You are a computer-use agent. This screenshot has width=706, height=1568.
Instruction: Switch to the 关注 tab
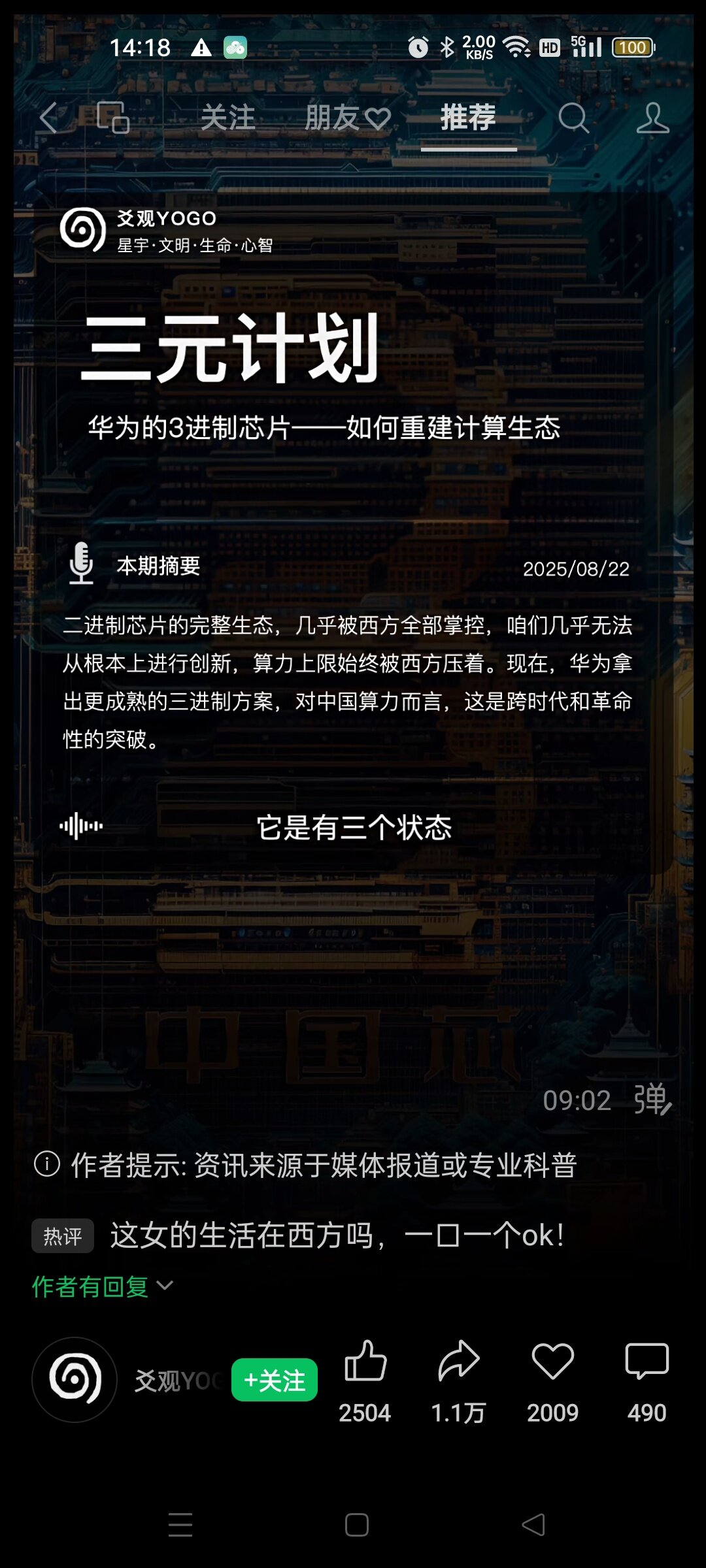coord(227,118)
